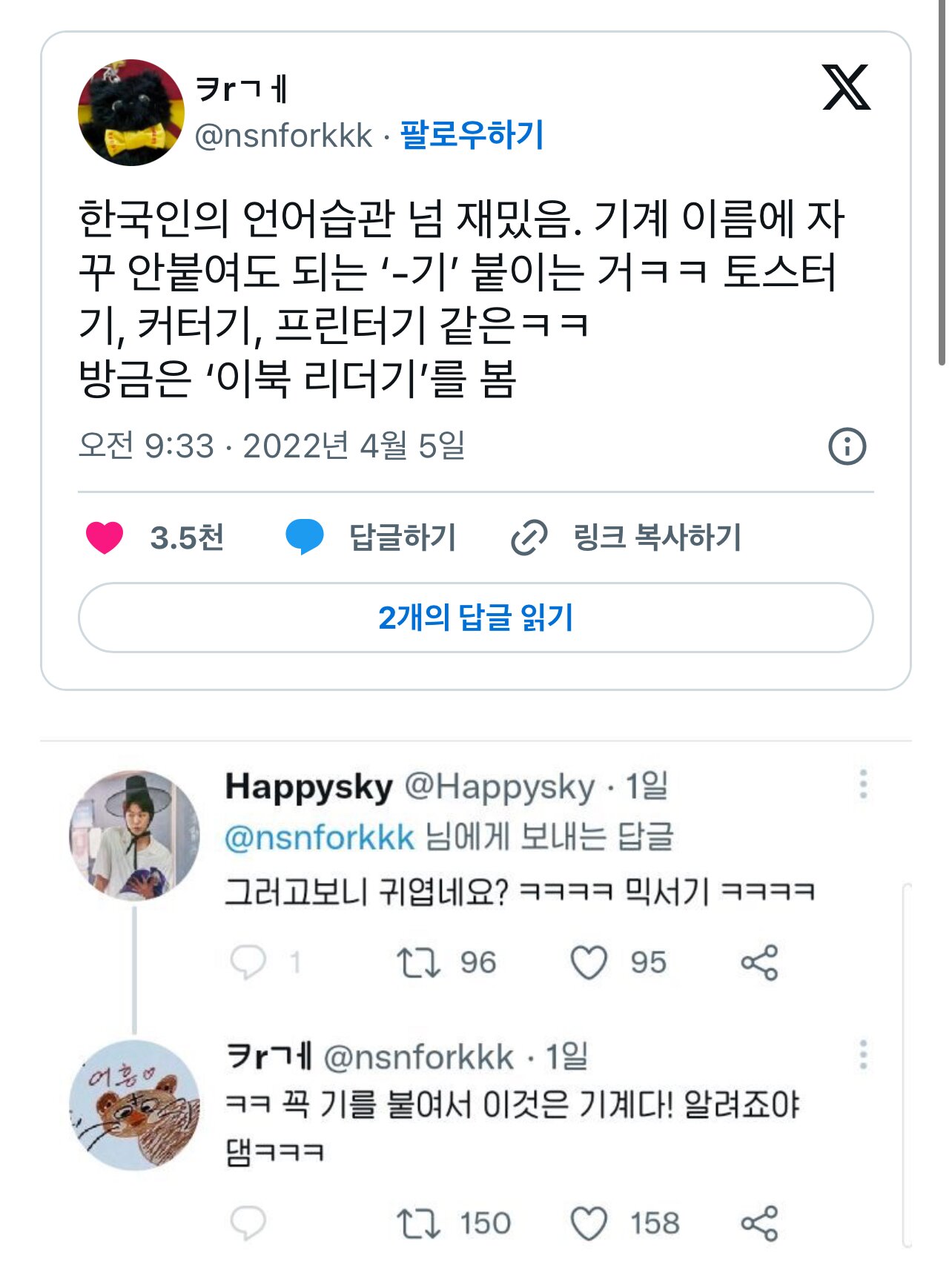The height and width of the screenshot is (1270, 952).
Task: Copy the post link with 링크 복사하기
Action: coord(655,538)
